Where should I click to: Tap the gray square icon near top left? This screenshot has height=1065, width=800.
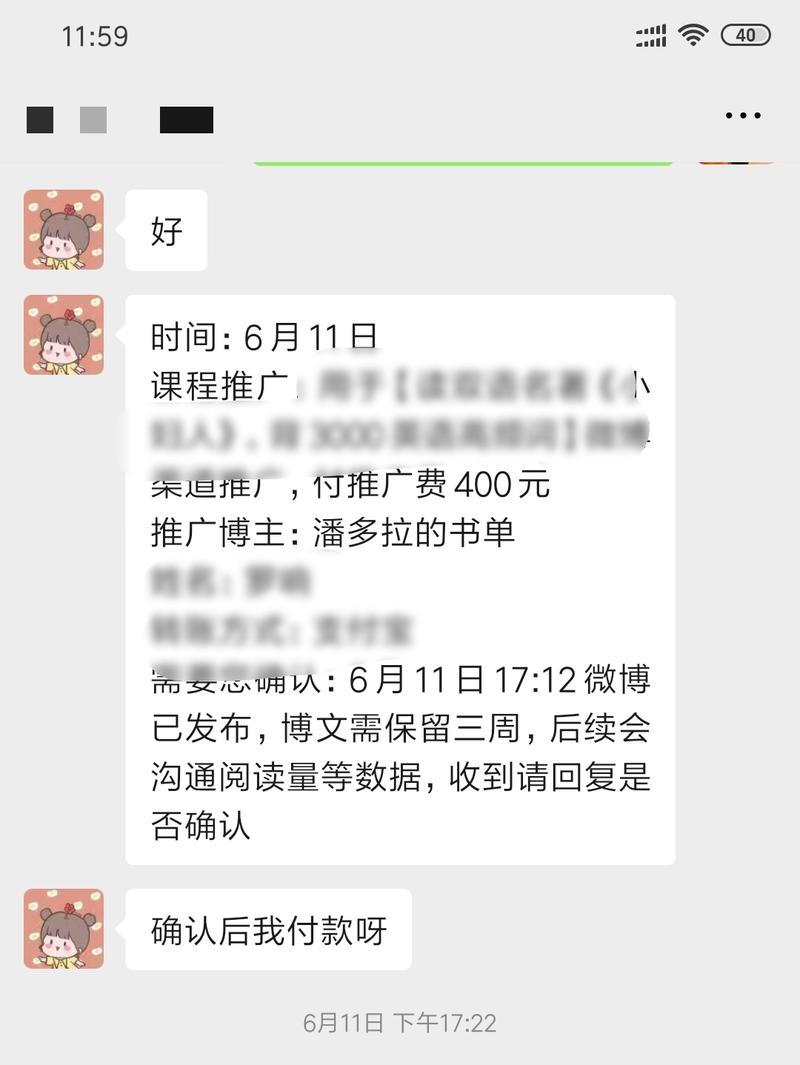[94, 120]
